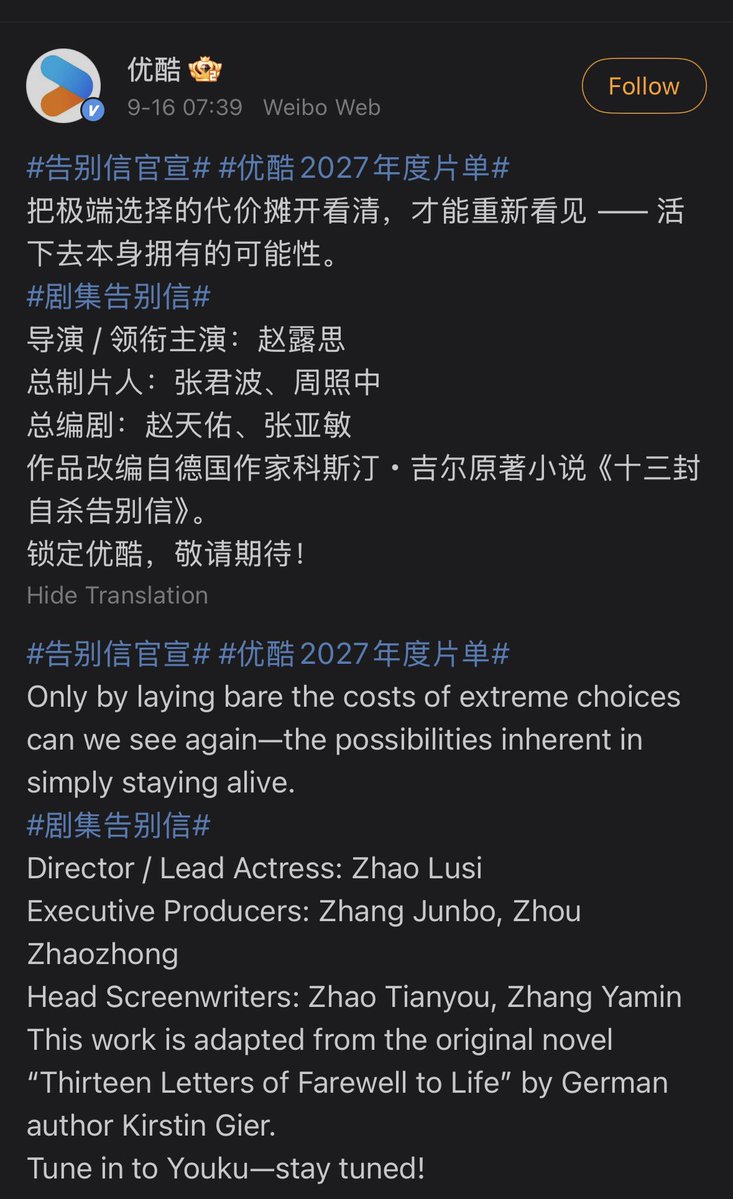733x1199 pixels.
Task: Open the #剧集告别信# hashtag in the translation
Action: point(118,826)
